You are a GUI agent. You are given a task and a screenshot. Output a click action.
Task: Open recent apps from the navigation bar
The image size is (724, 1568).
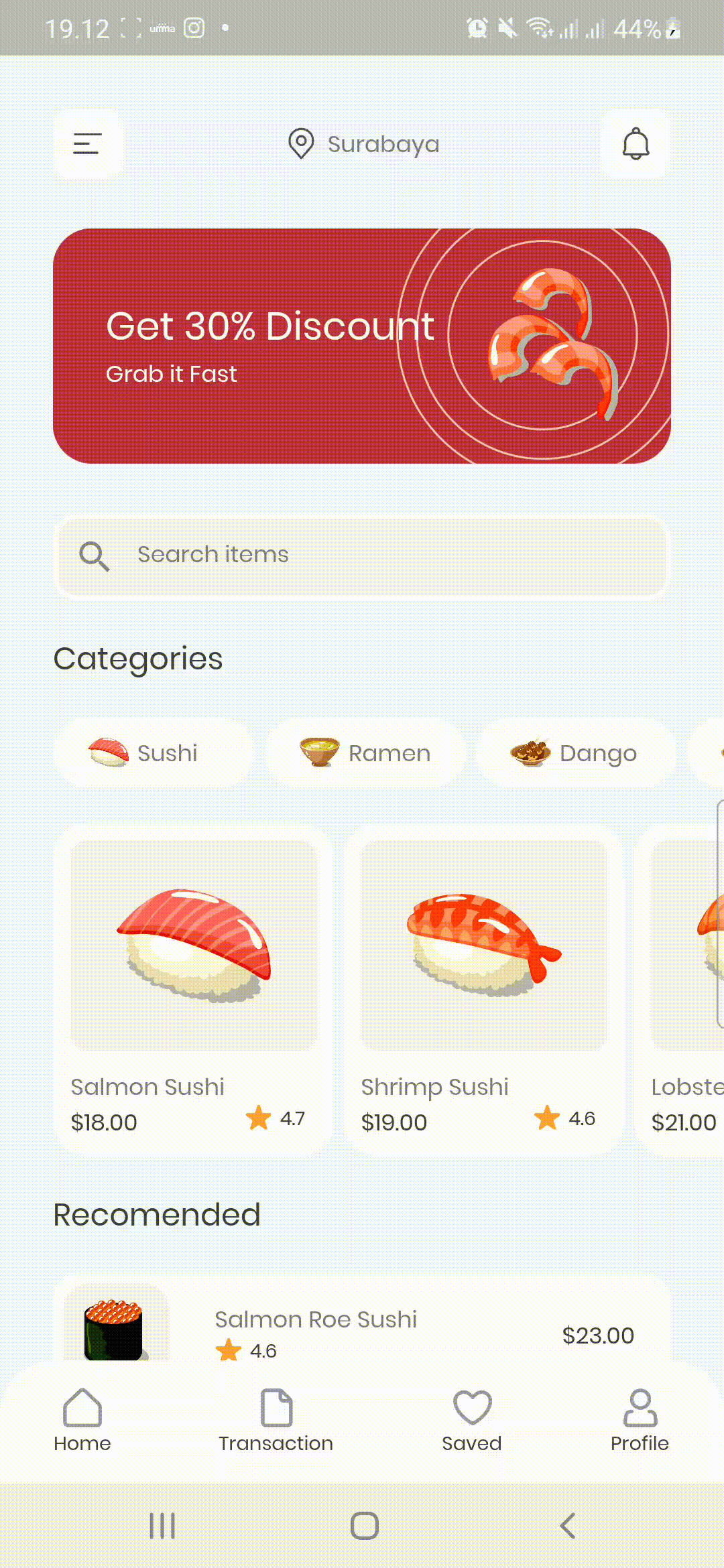coord(162,1526)
